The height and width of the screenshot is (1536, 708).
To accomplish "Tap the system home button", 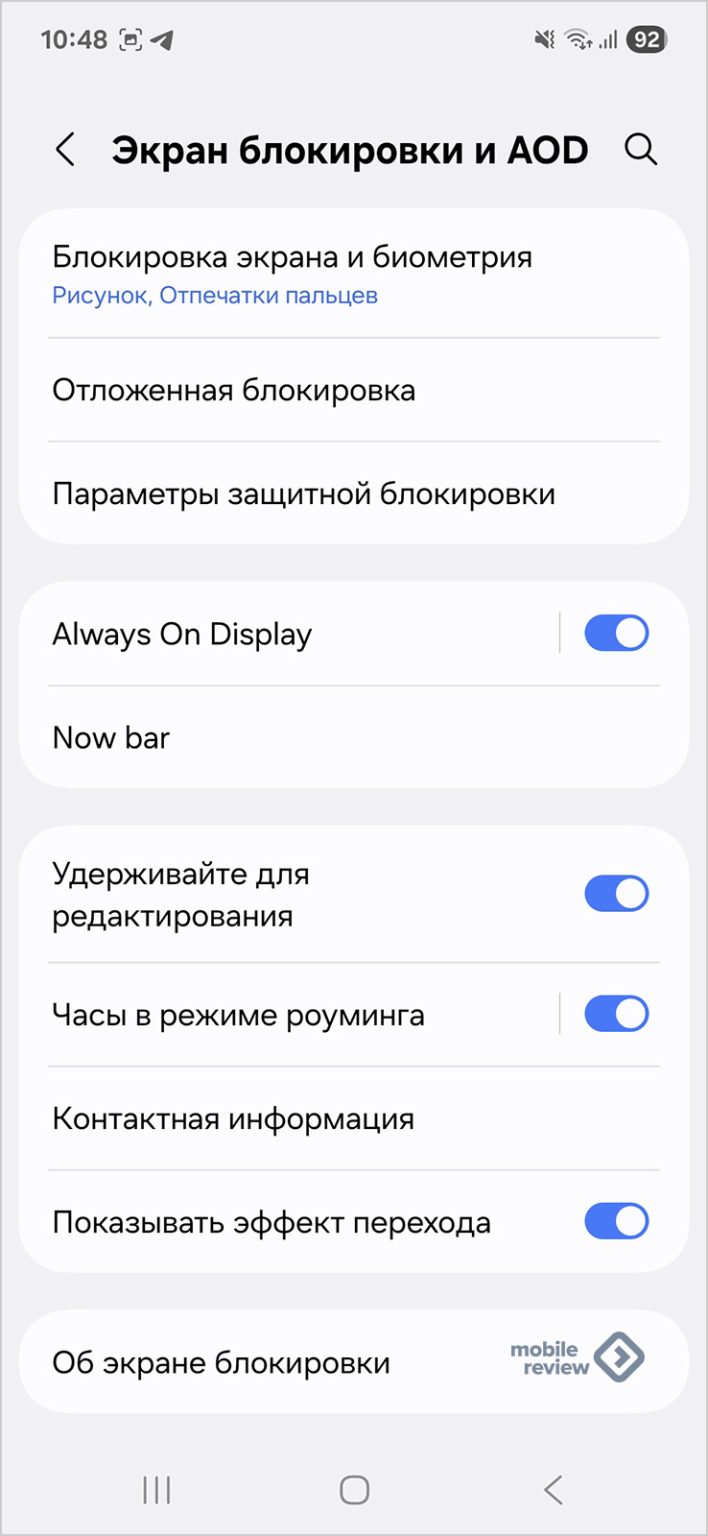I will pos(354,1489).
